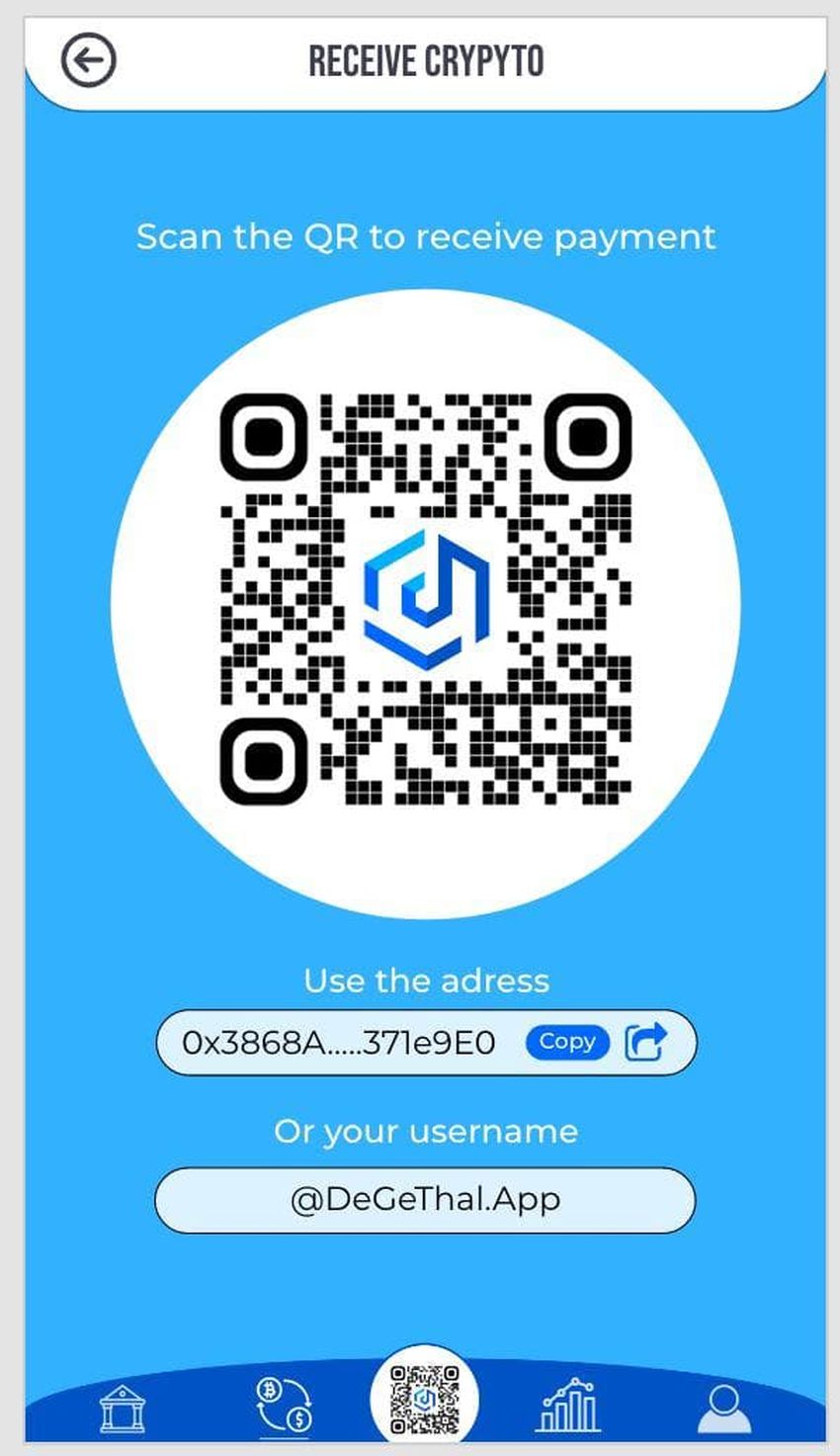Switch to the charts statistics tab
The width and height of the screenshot is (840, 1456).
pyautogui.click(x=568, y=1407)
